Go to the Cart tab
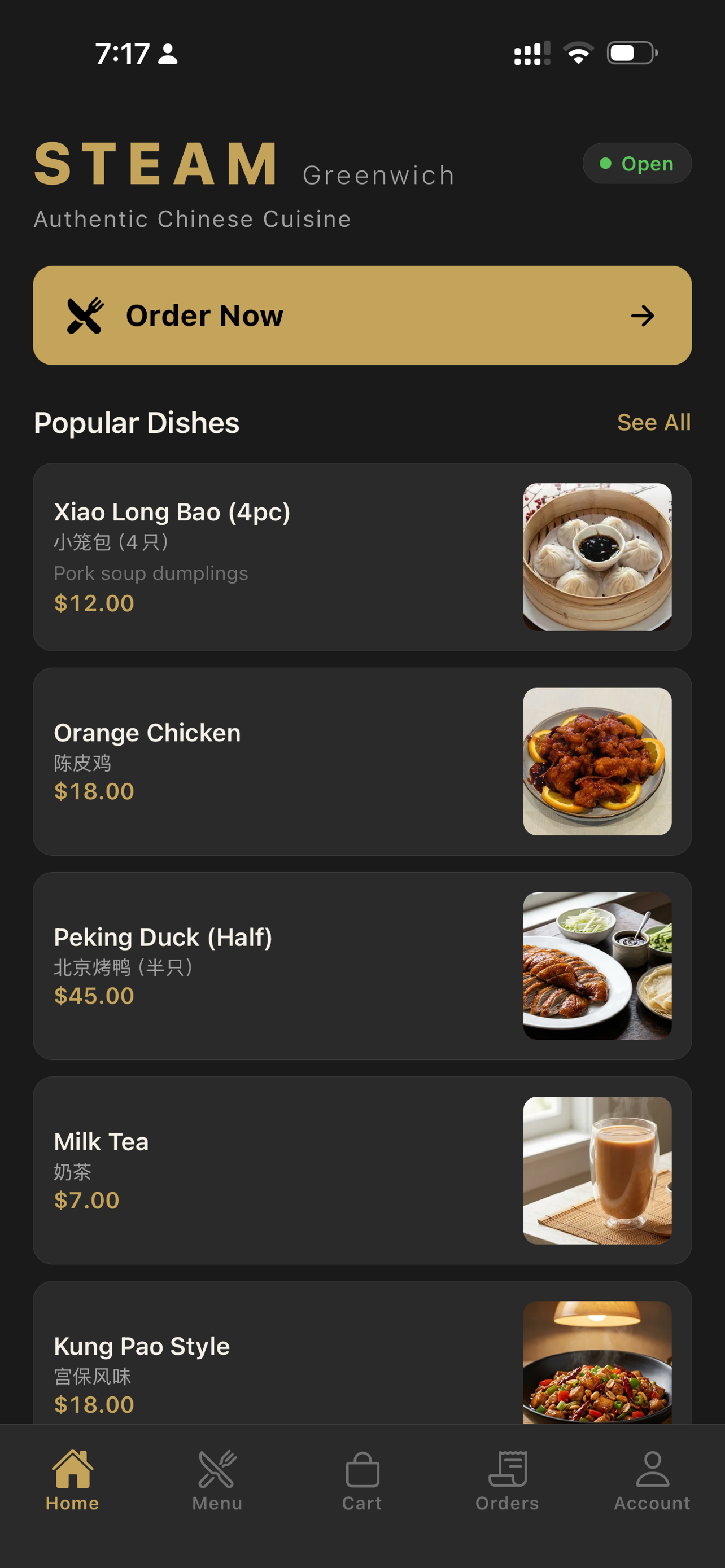This screenshot has height=1568, width=725. point(362,1481)
